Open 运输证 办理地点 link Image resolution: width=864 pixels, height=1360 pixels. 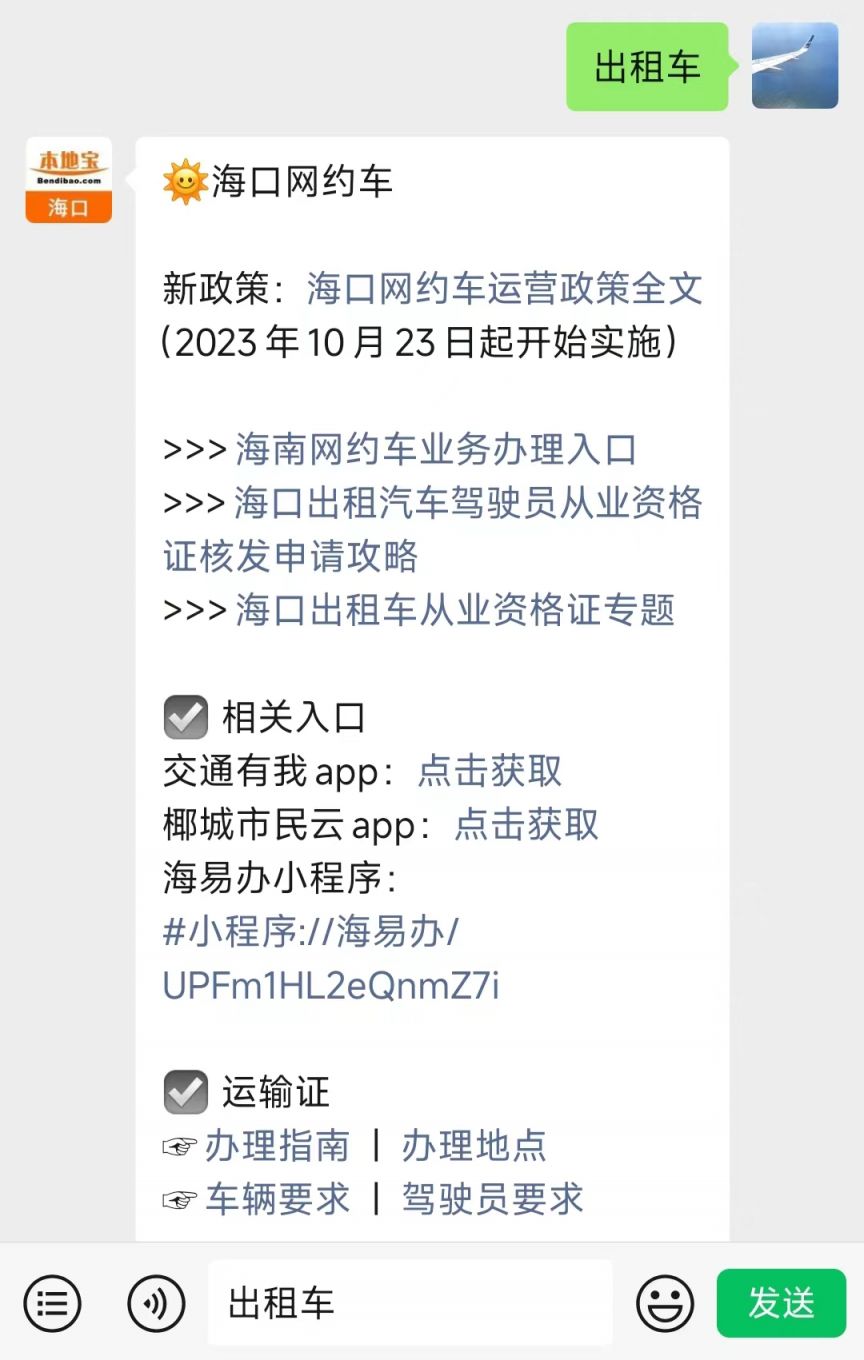(x=474, y=1145)
